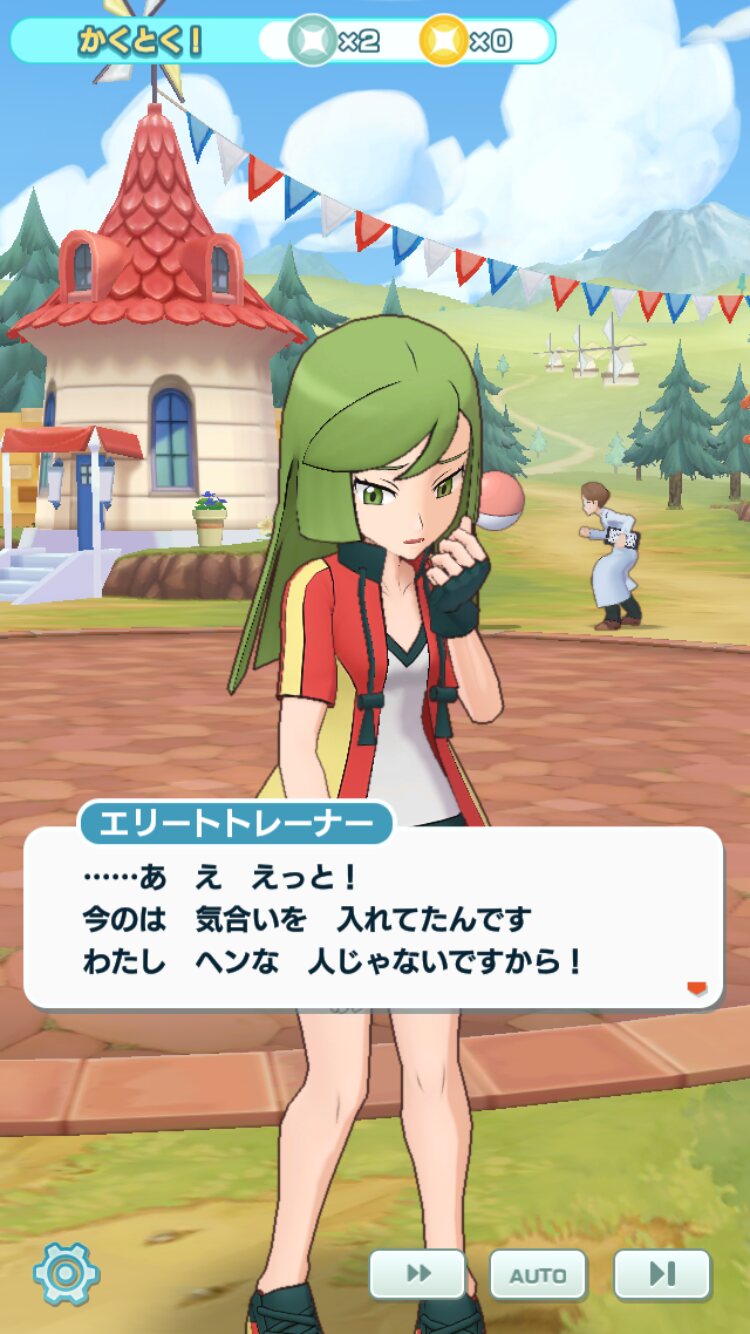Fast-forward the dialogue
750x1334 pixels.
point(417,1274)
